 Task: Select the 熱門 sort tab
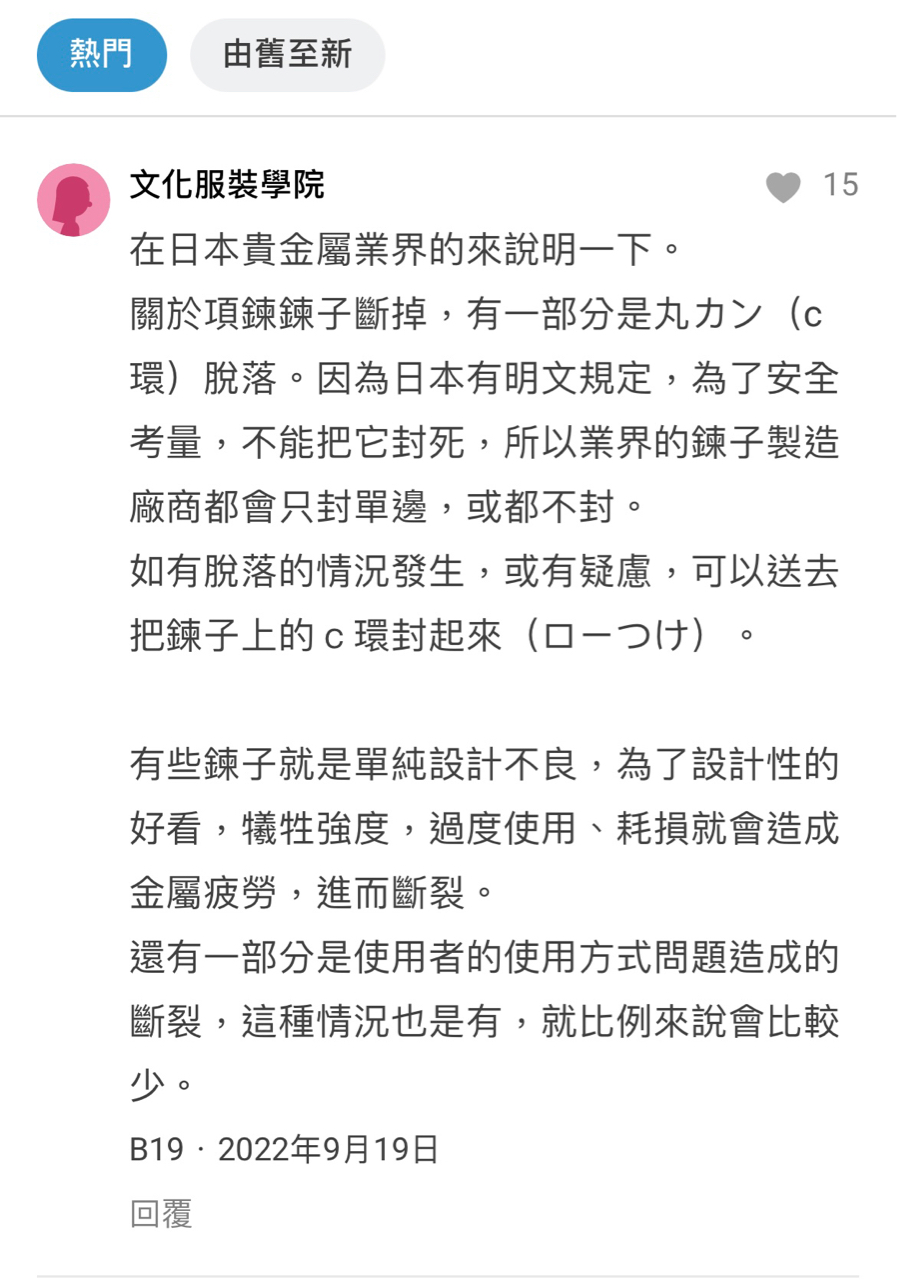pos(101,54)
